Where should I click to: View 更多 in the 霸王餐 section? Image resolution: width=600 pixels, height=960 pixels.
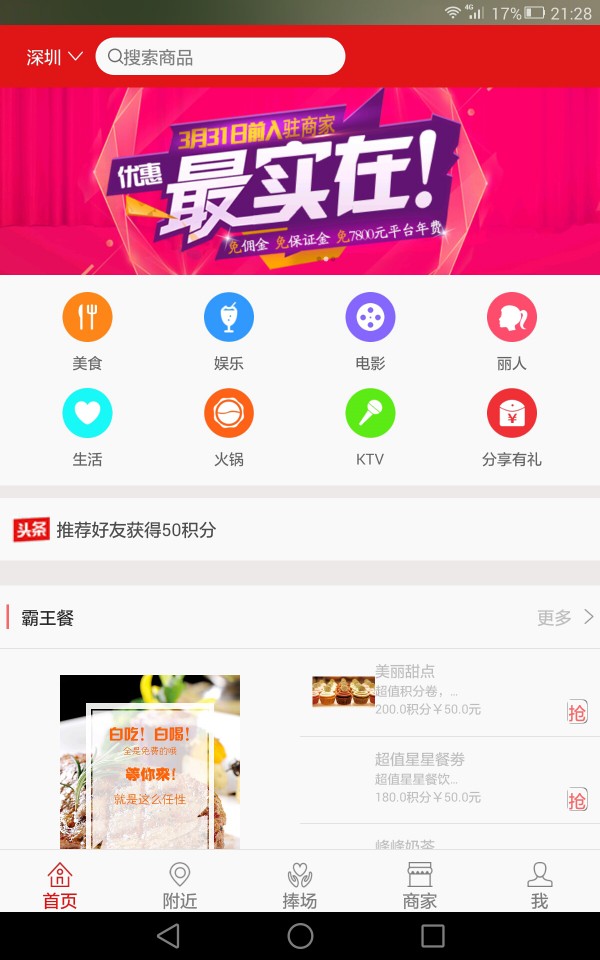point(565,618)
